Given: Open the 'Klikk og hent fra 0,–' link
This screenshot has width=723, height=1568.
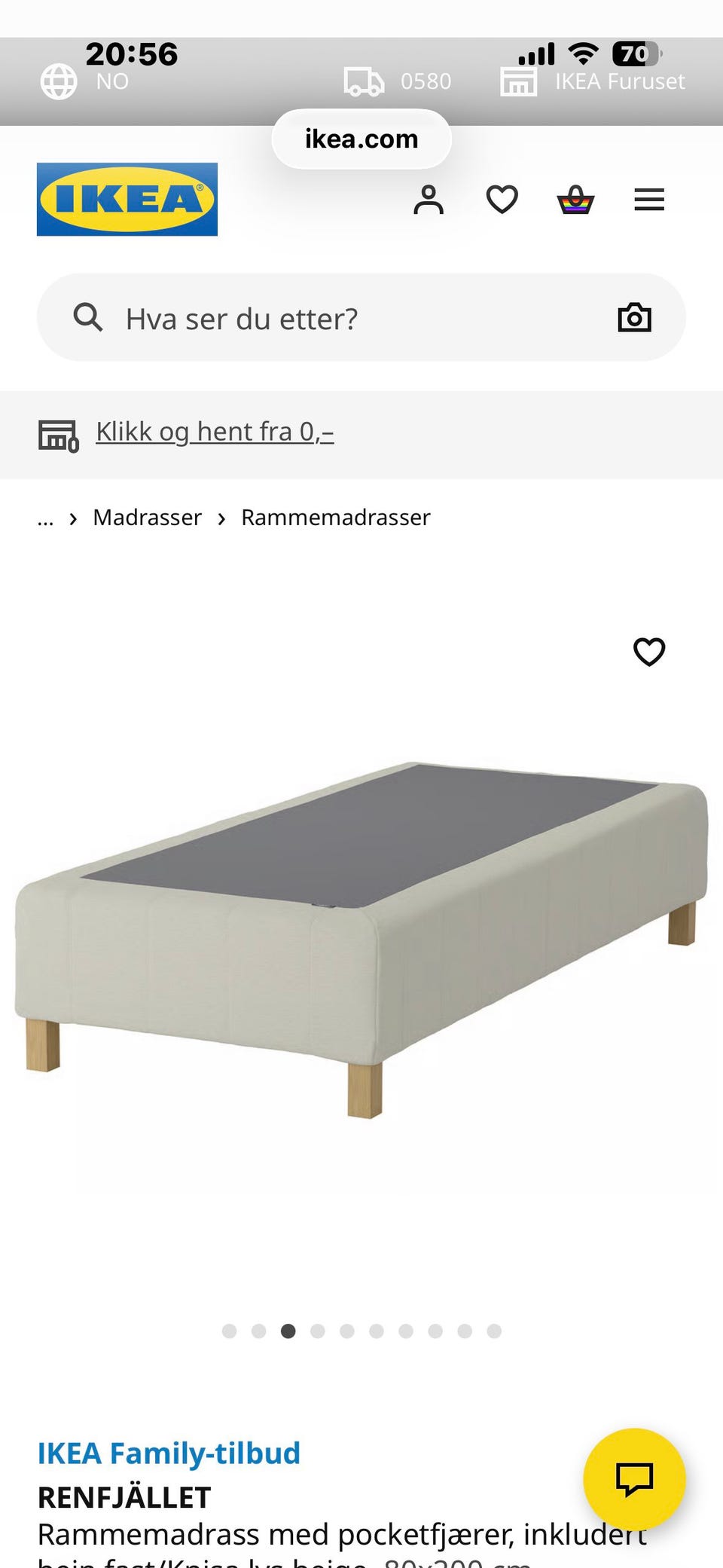Looking at the screenshot, I should pyautogui.click(x=215, y=431).
